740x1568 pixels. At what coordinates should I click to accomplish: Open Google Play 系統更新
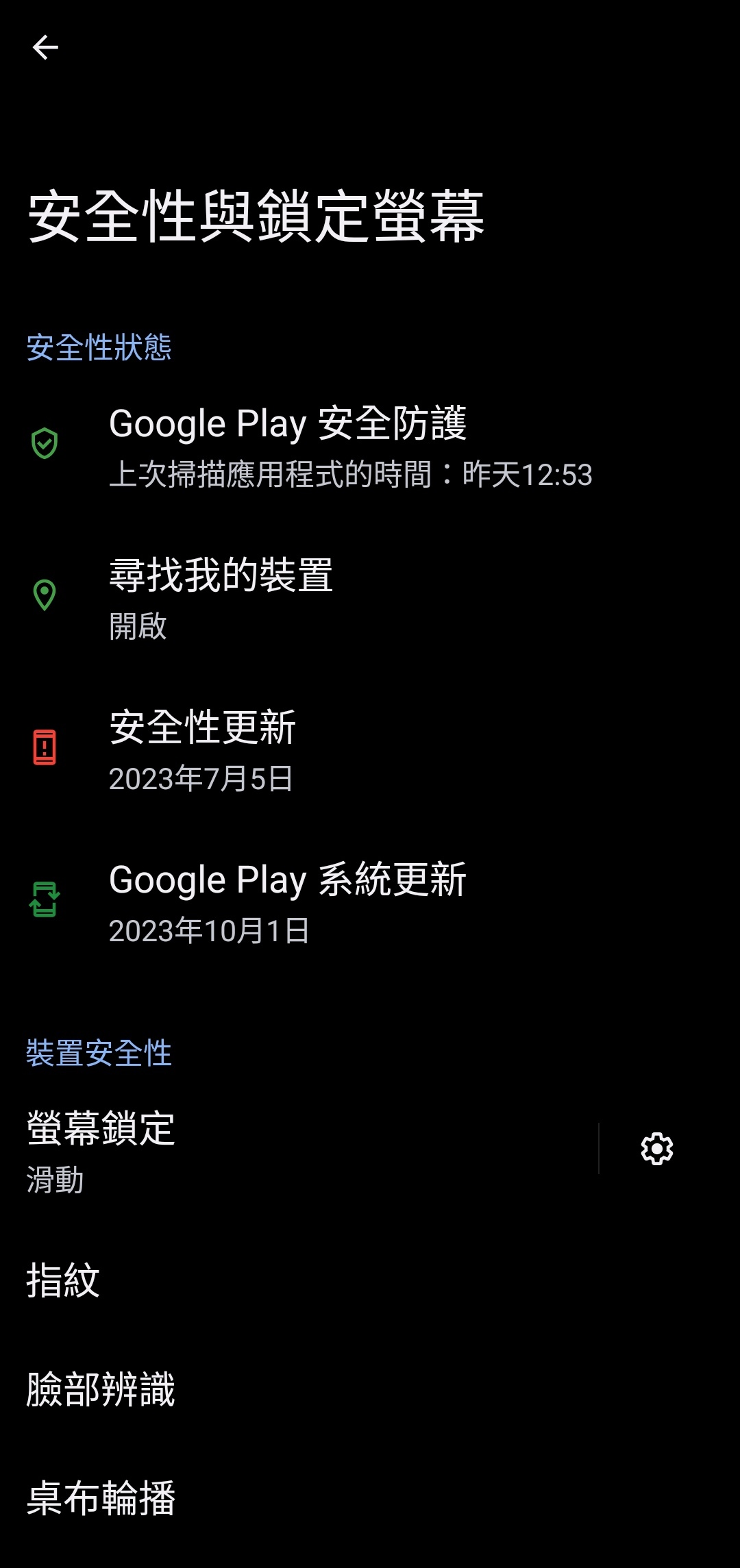[x=370, y=904]
